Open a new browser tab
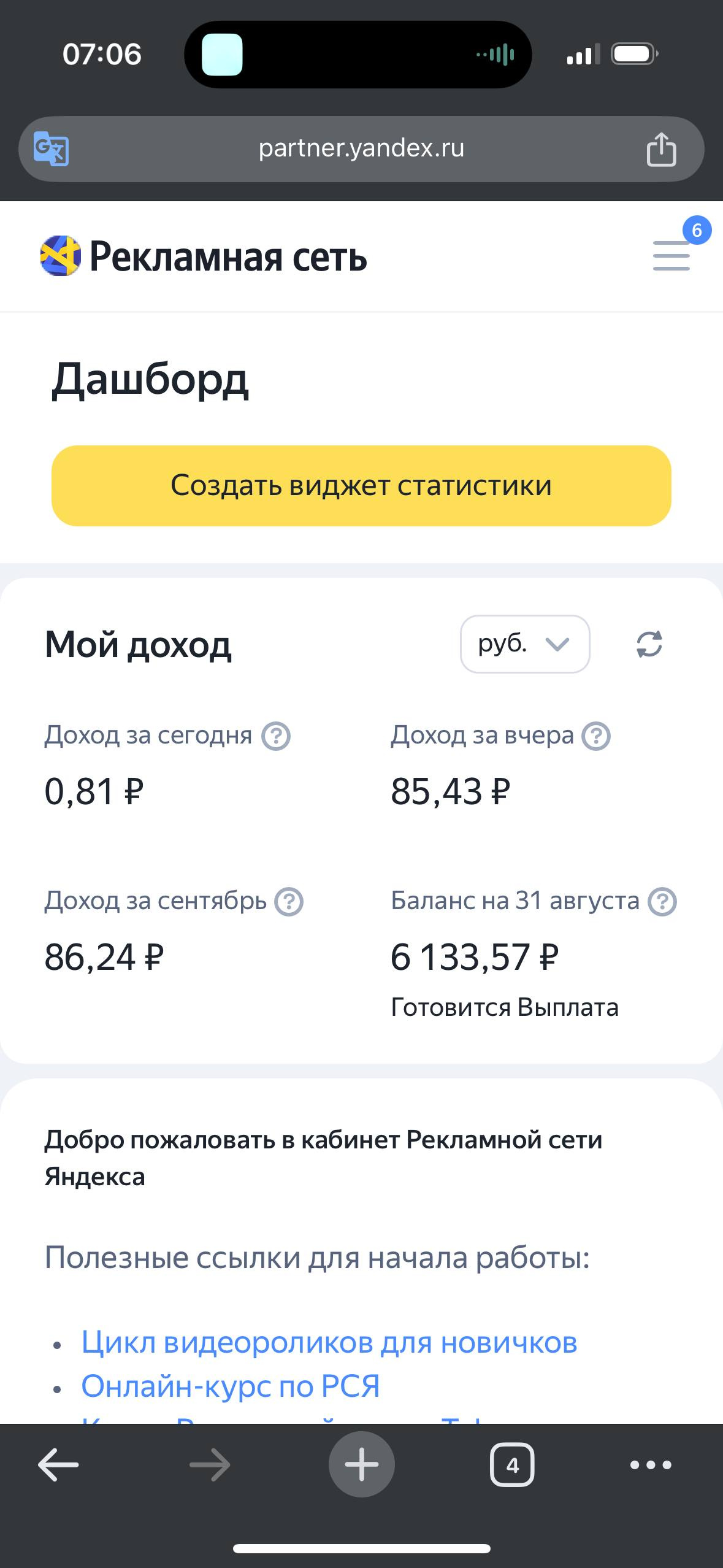This screenshot has height=1568, width=723. (x=362, y=1464)
